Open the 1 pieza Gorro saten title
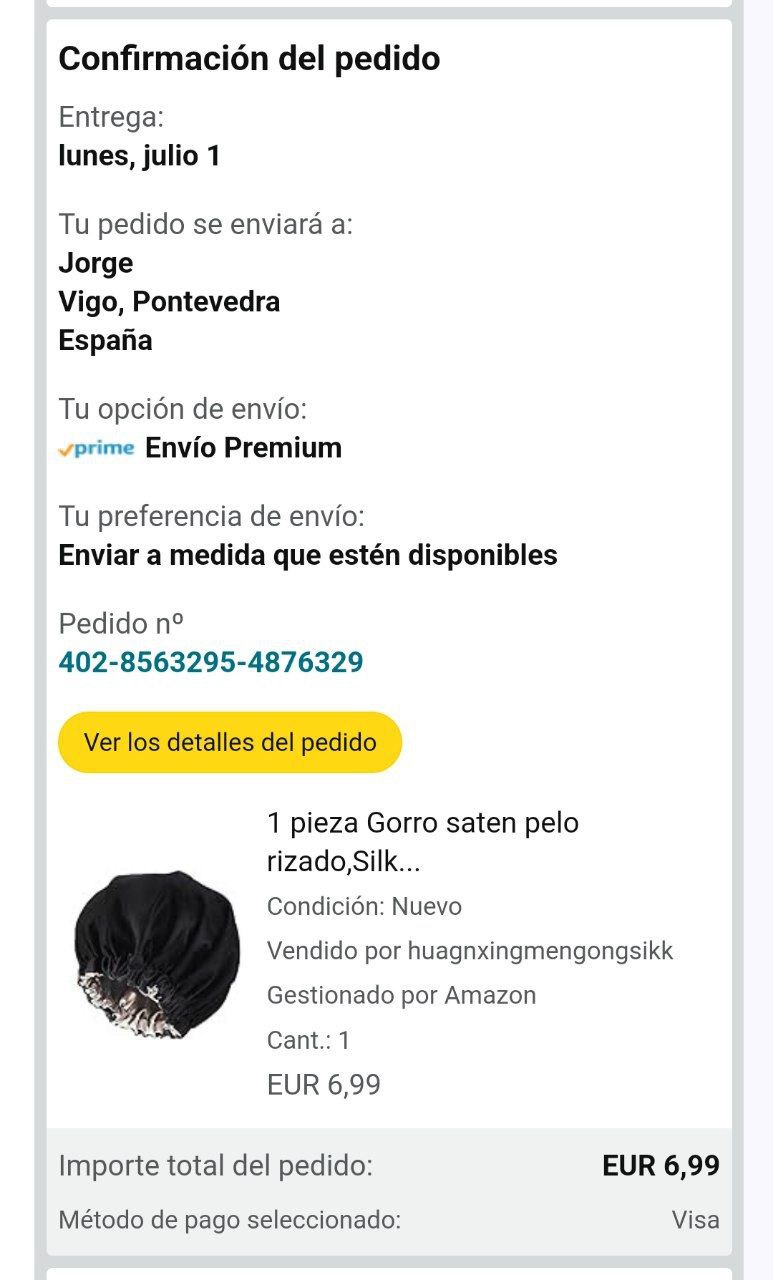The height and width of the screenshot is (1280, 773). pos(422,842)
